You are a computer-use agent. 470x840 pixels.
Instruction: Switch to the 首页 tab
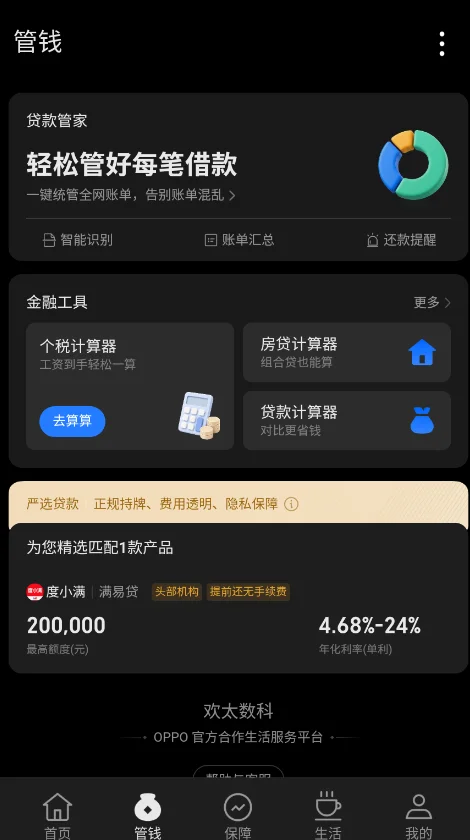coord(57,815)
